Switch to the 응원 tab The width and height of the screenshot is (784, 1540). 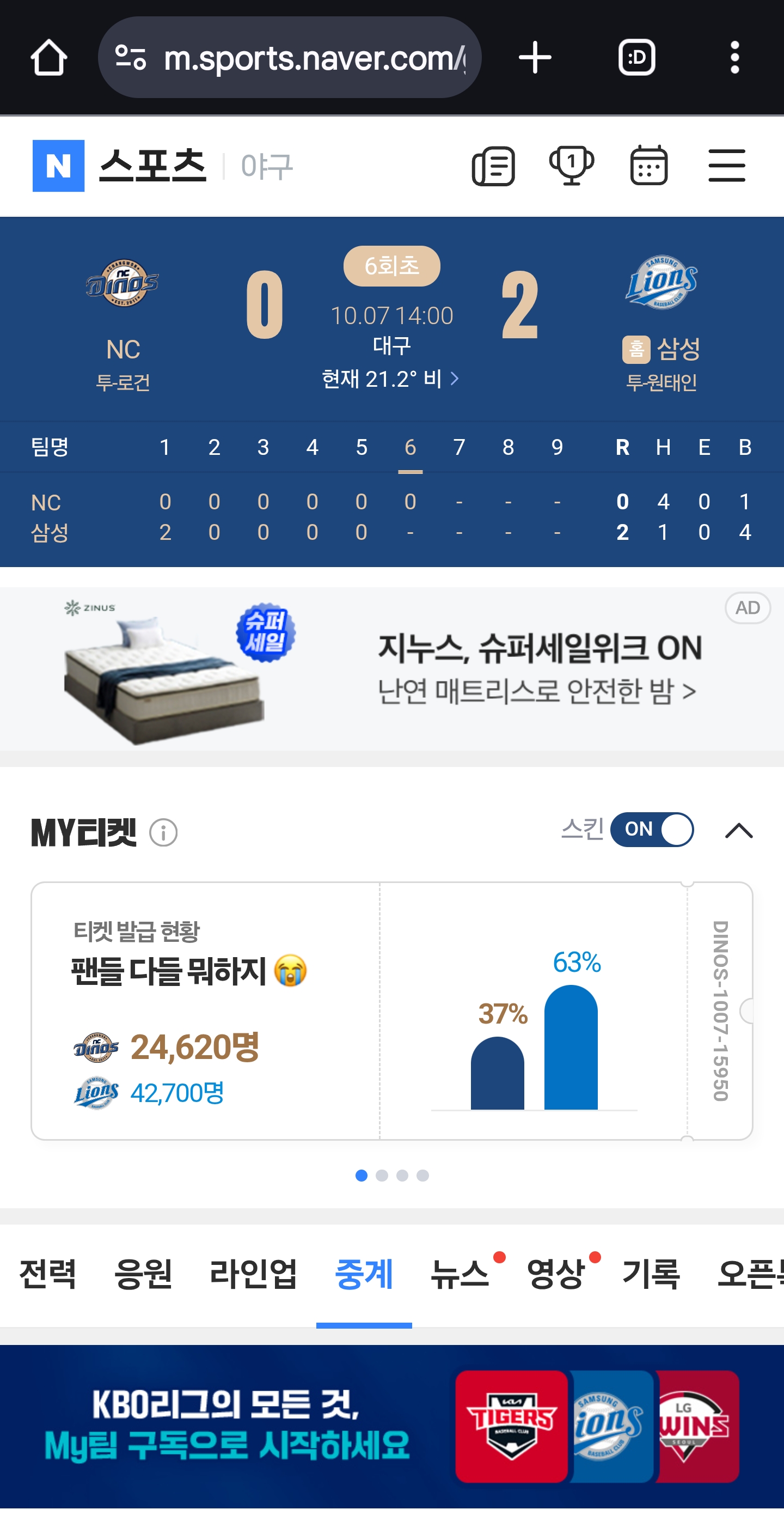[x=143, y=1274]
